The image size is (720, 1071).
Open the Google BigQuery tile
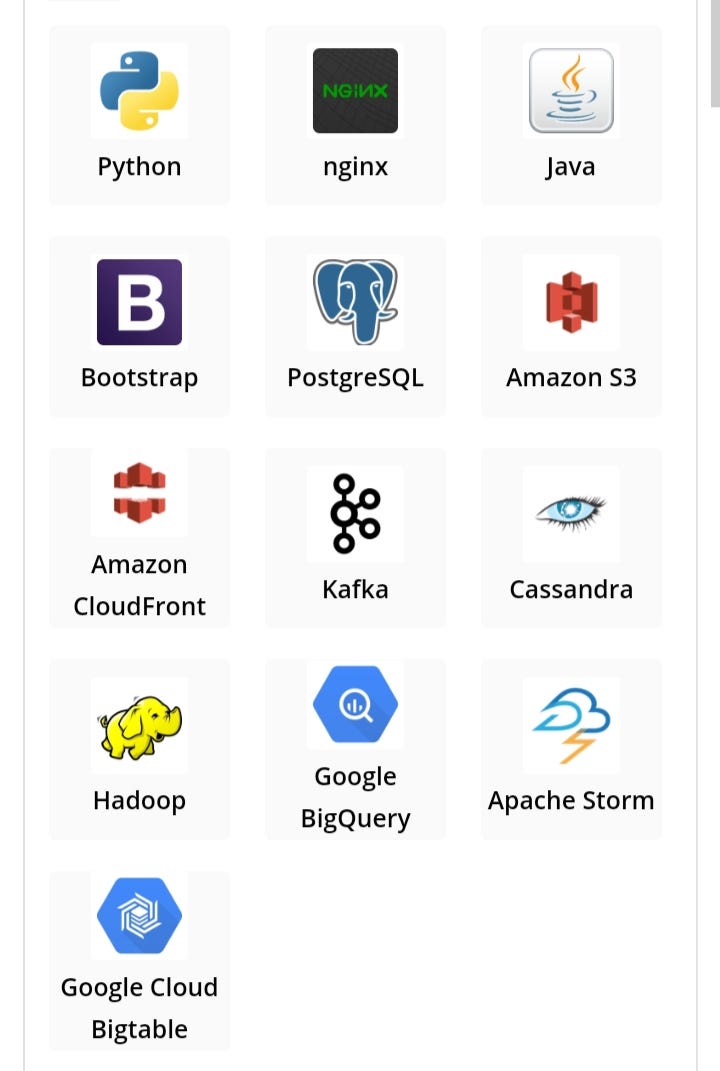[x=355, y=748]
